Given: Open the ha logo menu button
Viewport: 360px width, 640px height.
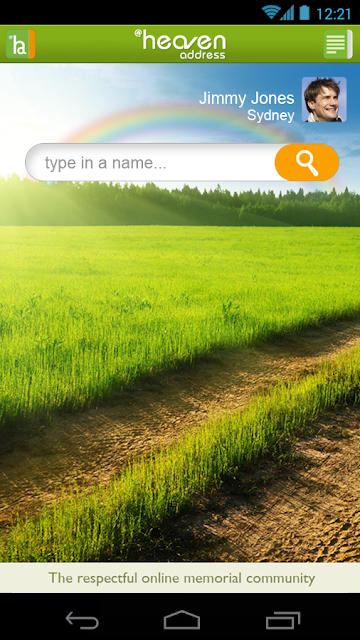Looking at the screenshot, I should 20,44.
